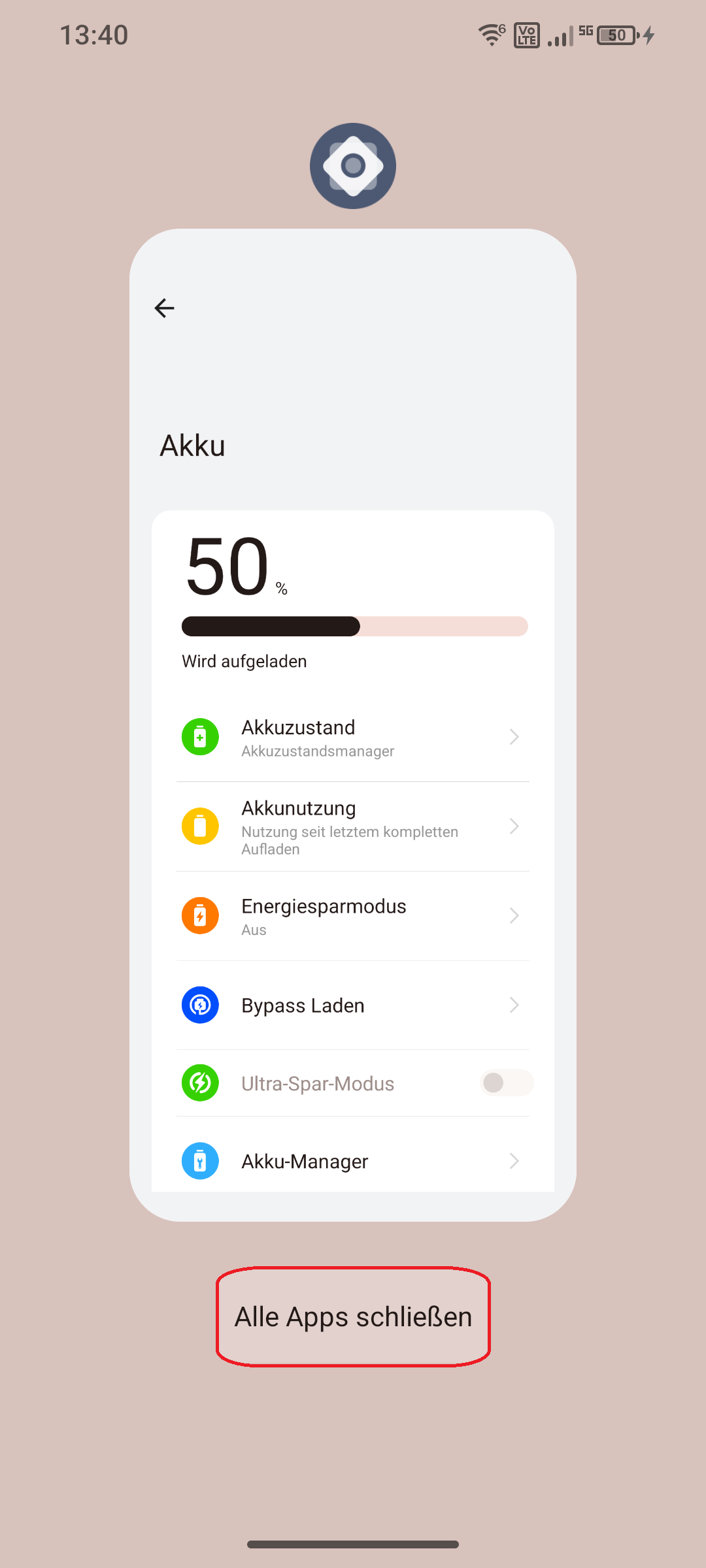Tap the Settings app icon above the card

[x=353, y=165]
